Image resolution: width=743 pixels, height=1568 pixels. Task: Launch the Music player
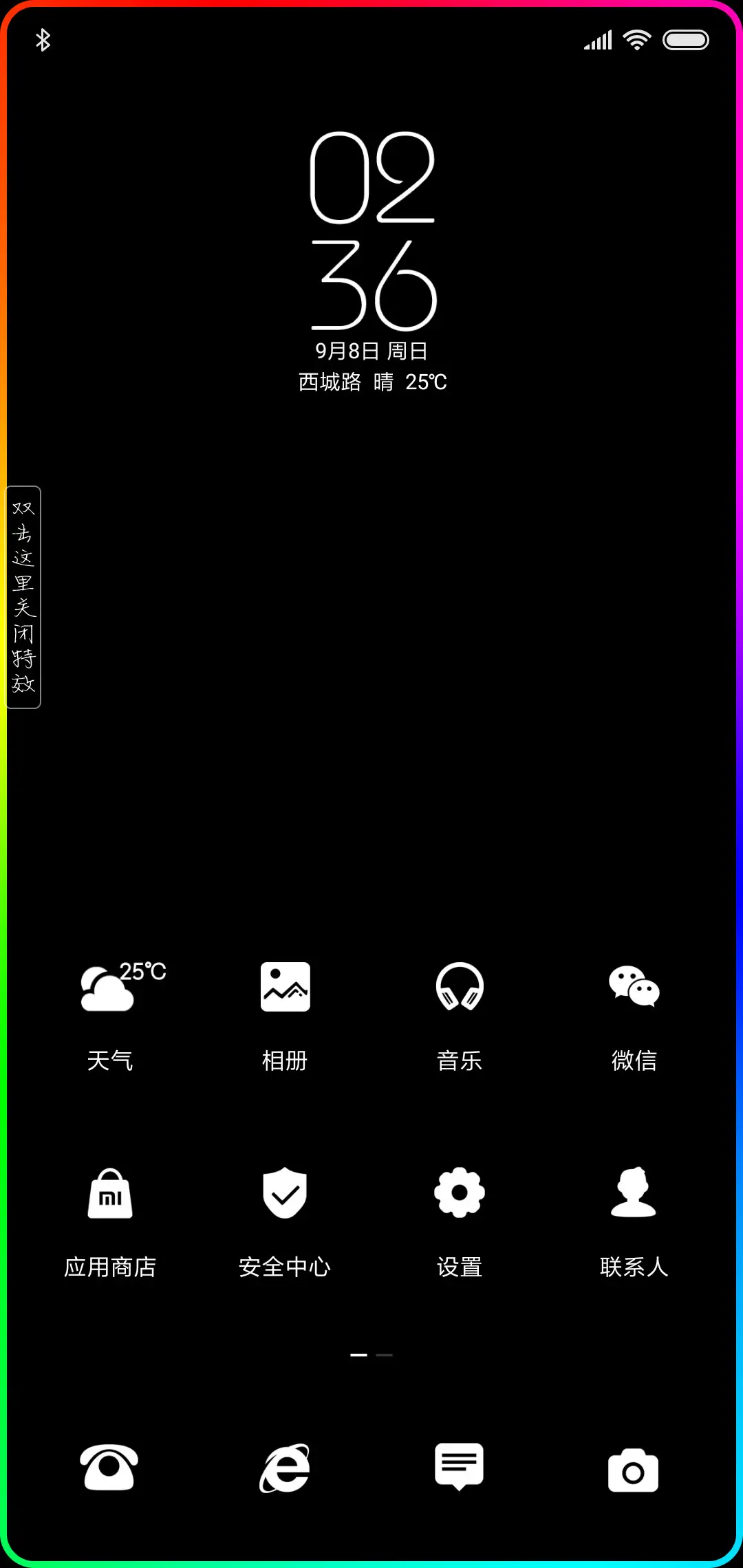[x=460, y=988]
